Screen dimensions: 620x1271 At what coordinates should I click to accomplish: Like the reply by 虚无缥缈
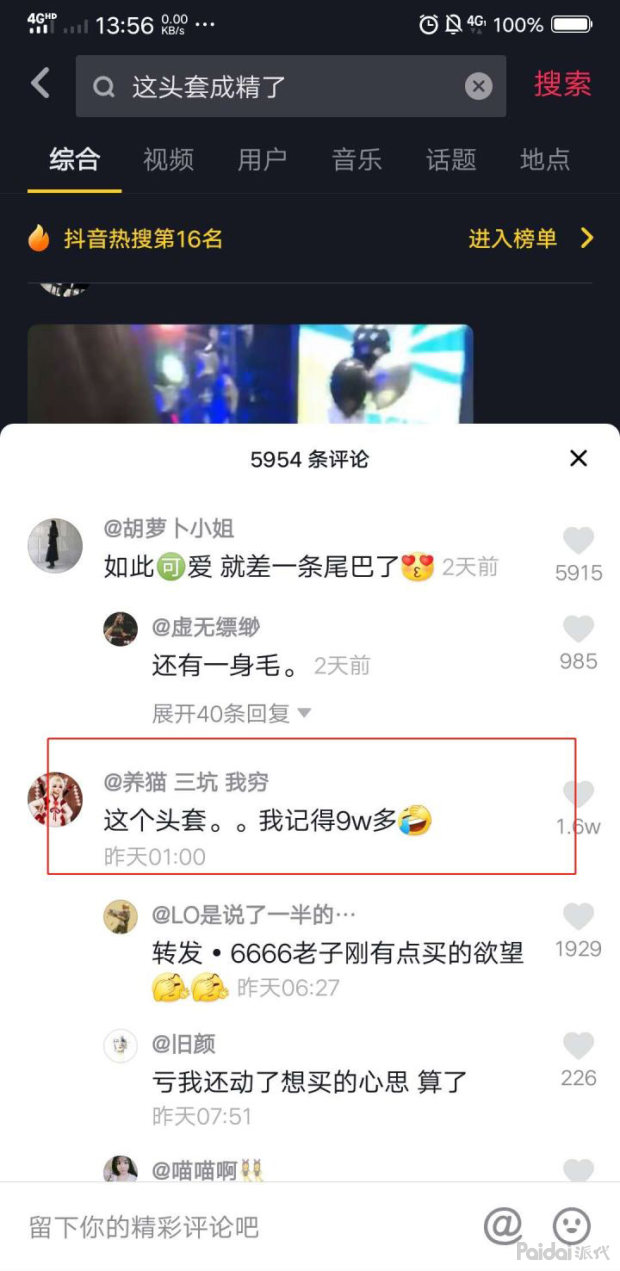(578, 629)
